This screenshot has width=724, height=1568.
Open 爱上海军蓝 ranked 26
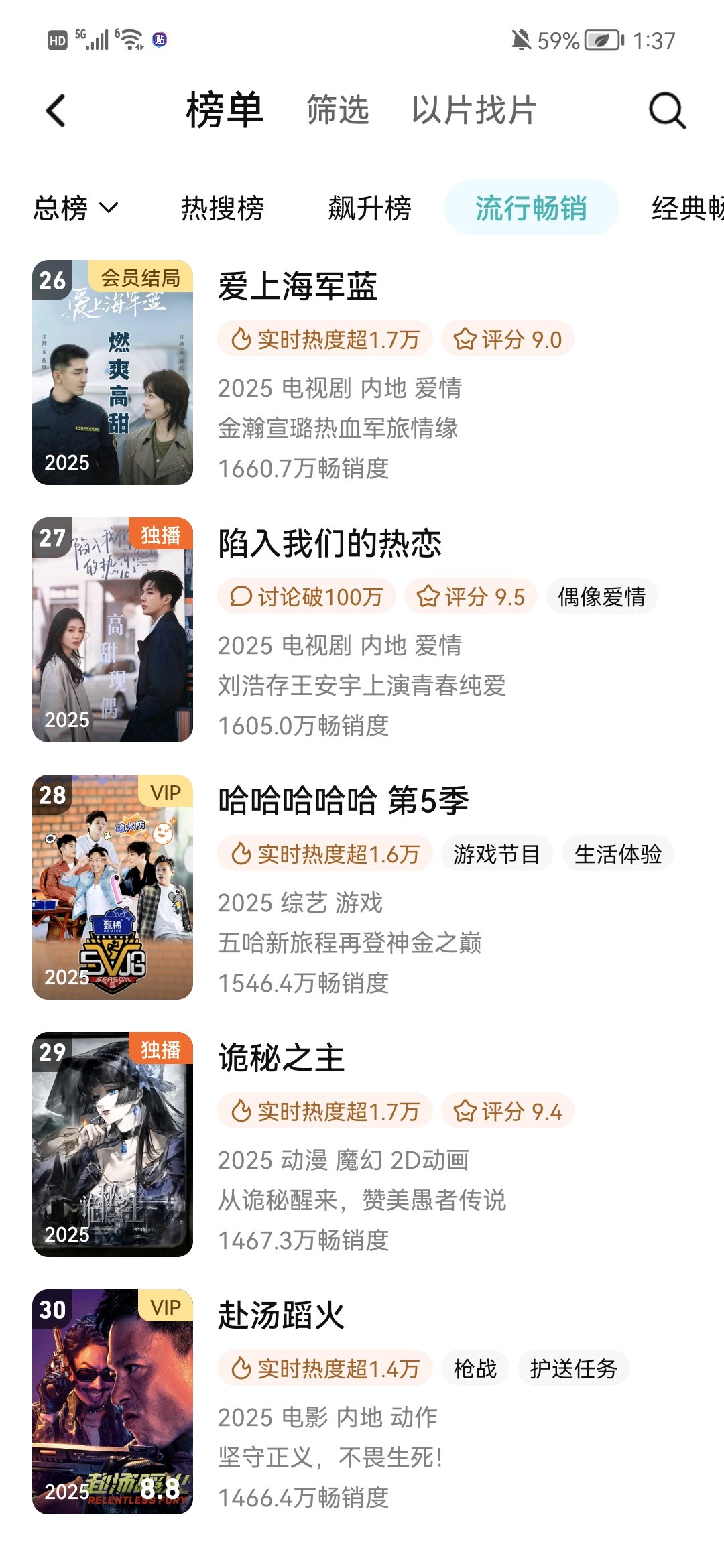point(362,373)
